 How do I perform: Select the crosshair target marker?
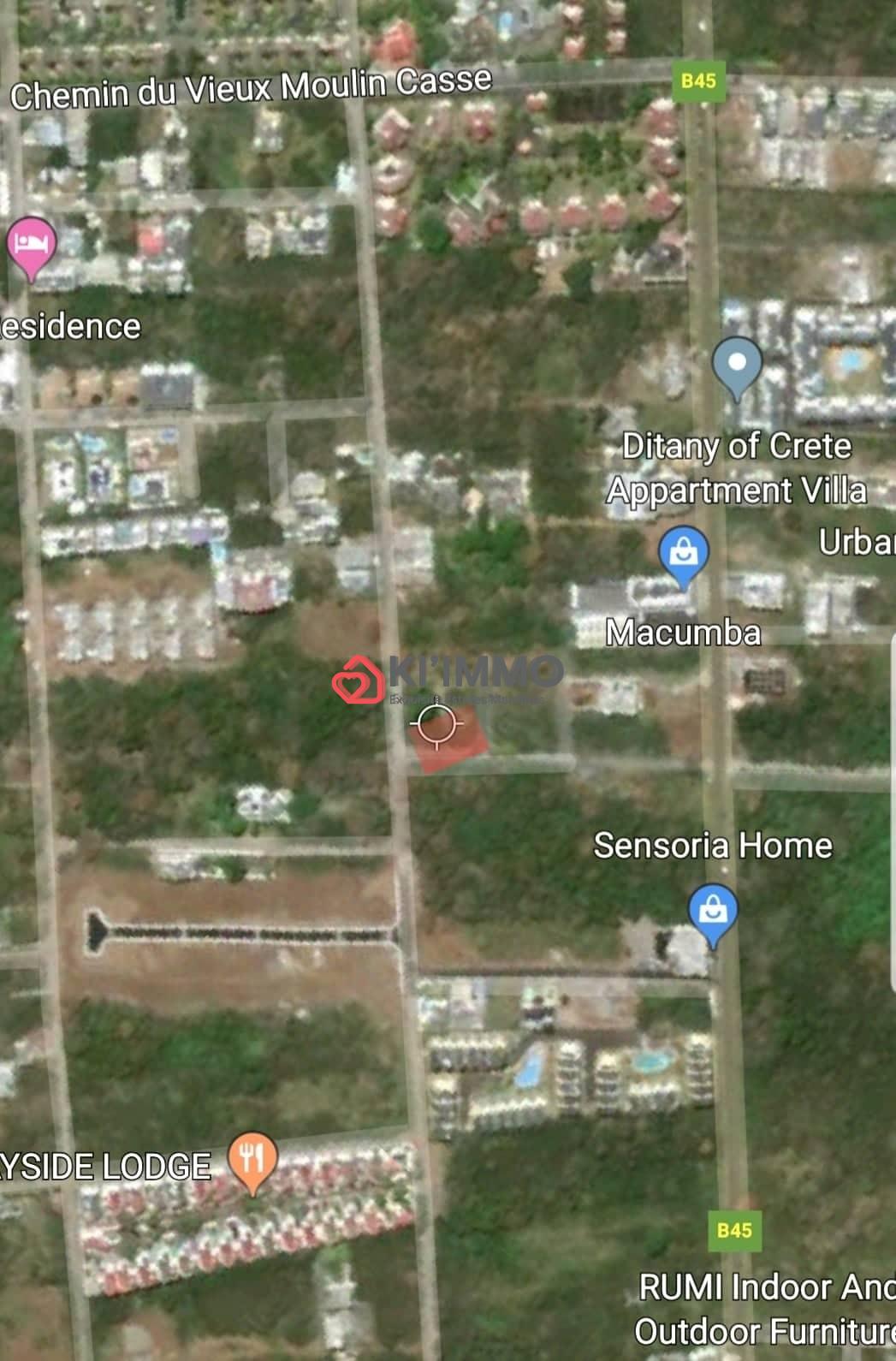[x=436, y=723]
